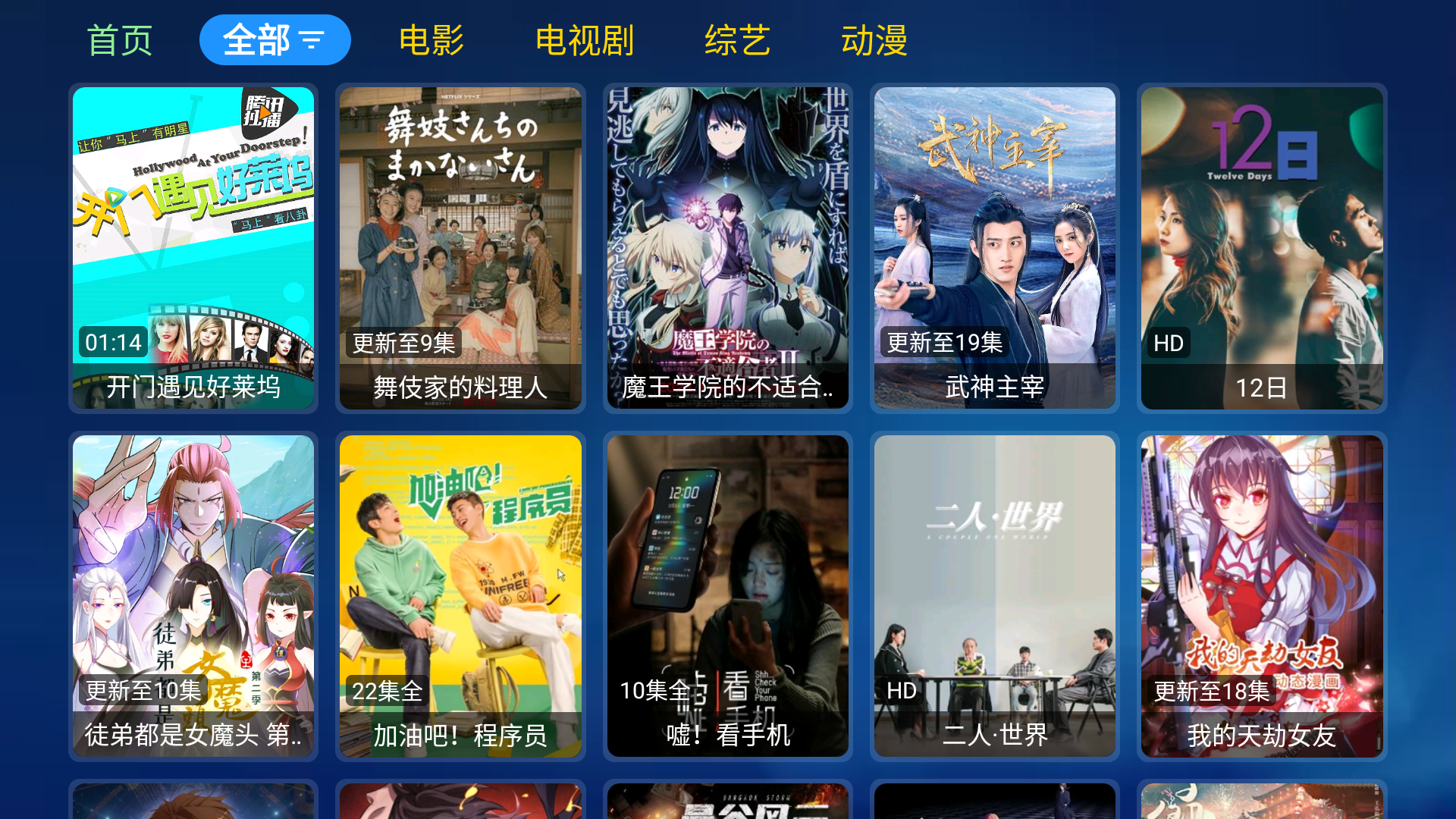Switch to the 动漫 tab
This screenshot has width=1456, height=819.
coord(874,40)
